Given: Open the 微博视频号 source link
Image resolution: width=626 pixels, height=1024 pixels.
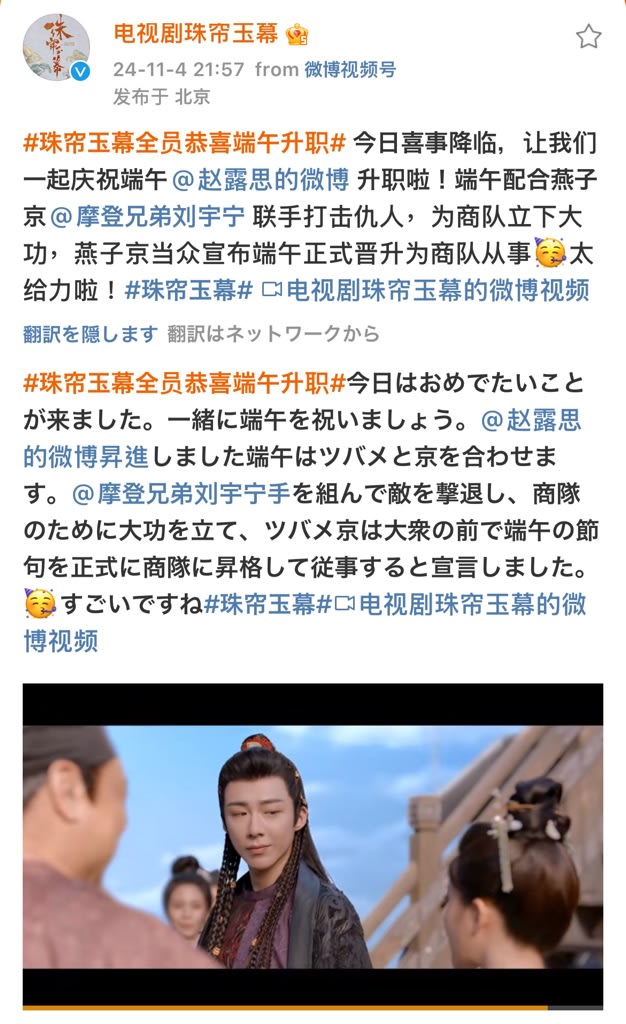Looking at the screenshot, I should point(349,69).
